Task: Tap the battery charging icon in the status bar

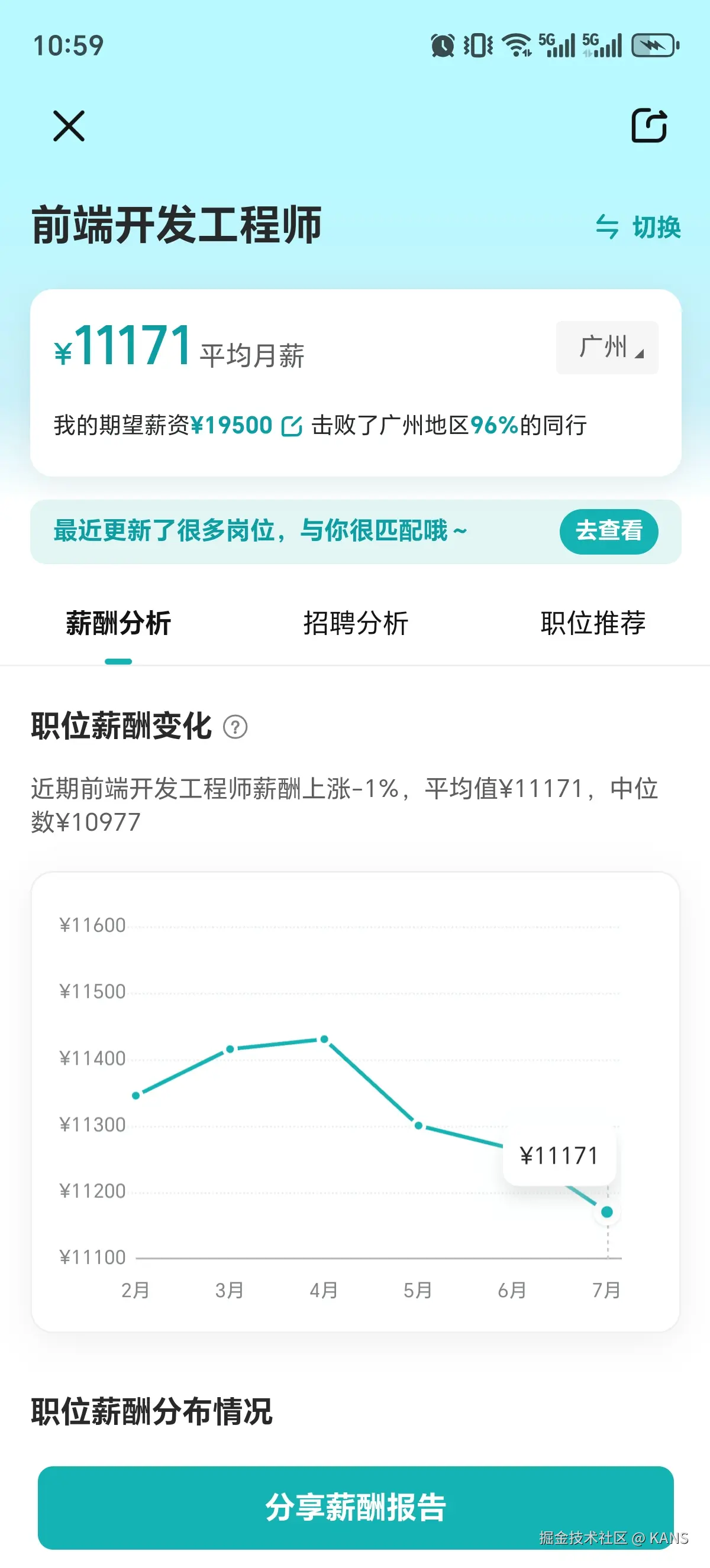Action: (x=654, y=44)
